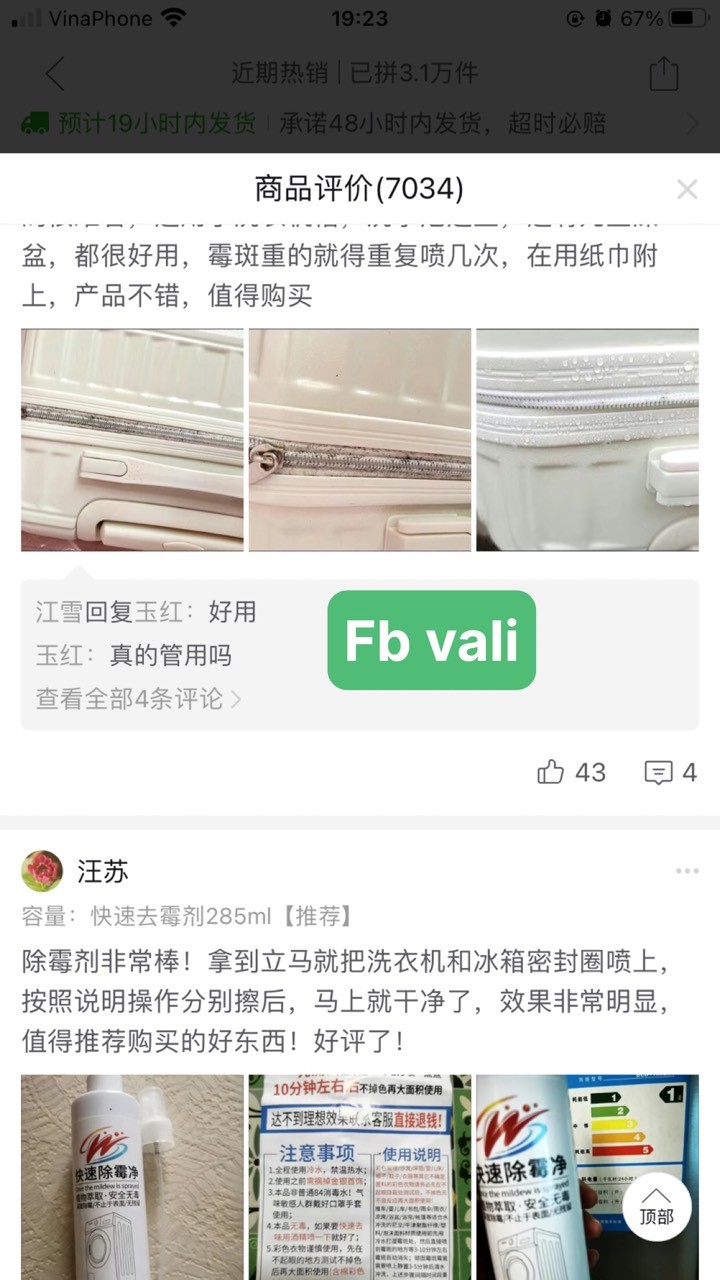Open the first suitcase zipper review photo
The image size is (720, 1280).
pyautogui.click(x=132, y=440)
